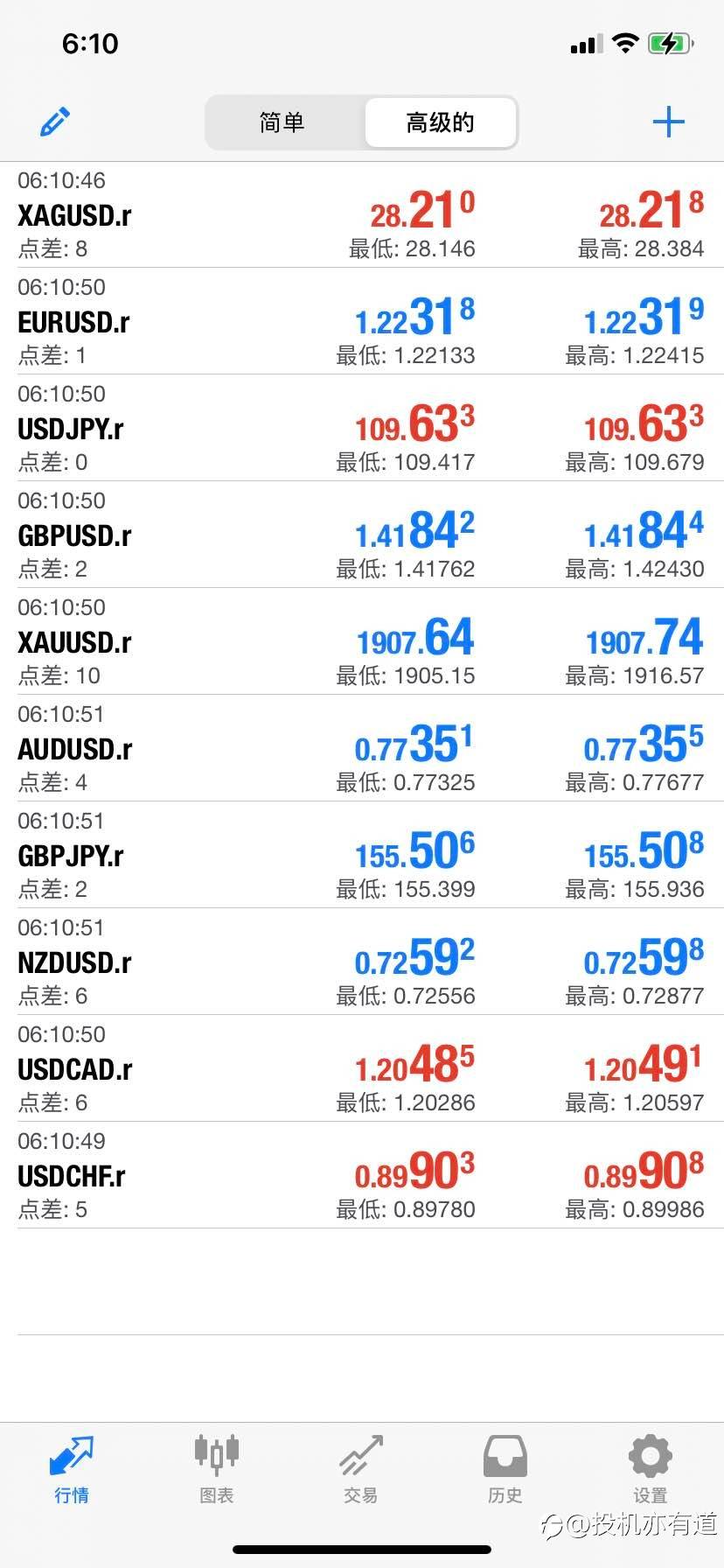
Task: Switch to the 图表 chart tab
Action: tap(216, 1470)
